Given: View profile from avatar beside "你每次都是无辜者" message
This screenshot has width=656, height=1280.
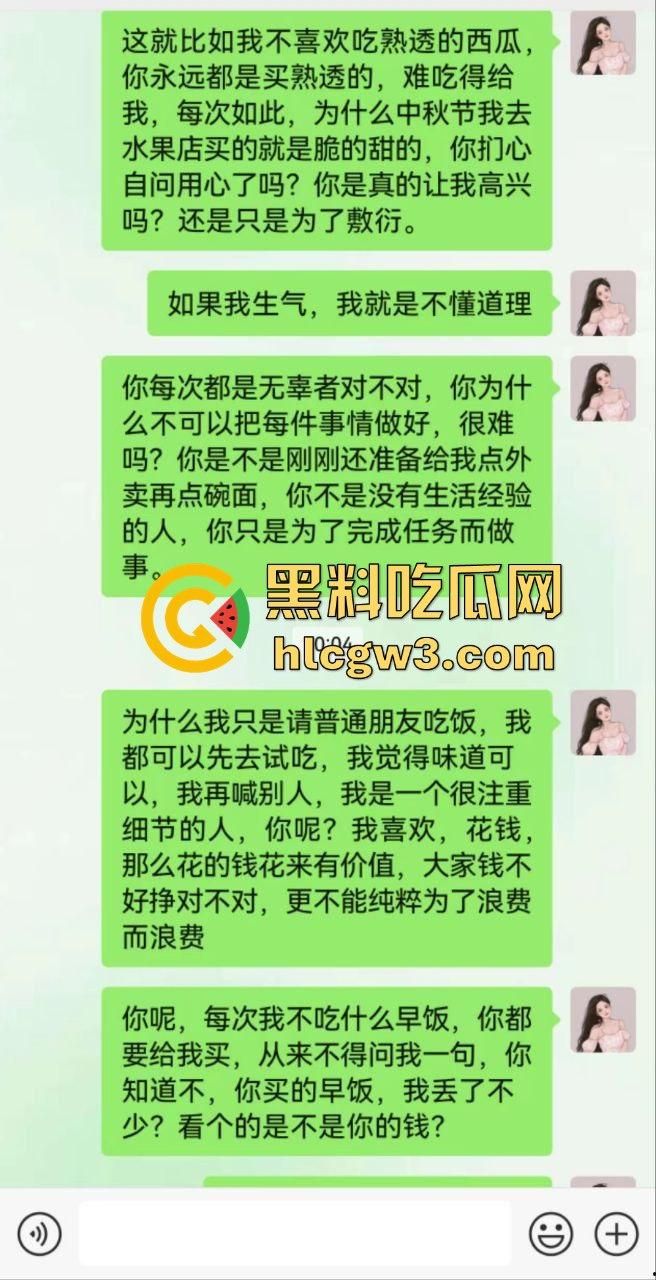Looking at the screenshot, I should coord(603,388).
